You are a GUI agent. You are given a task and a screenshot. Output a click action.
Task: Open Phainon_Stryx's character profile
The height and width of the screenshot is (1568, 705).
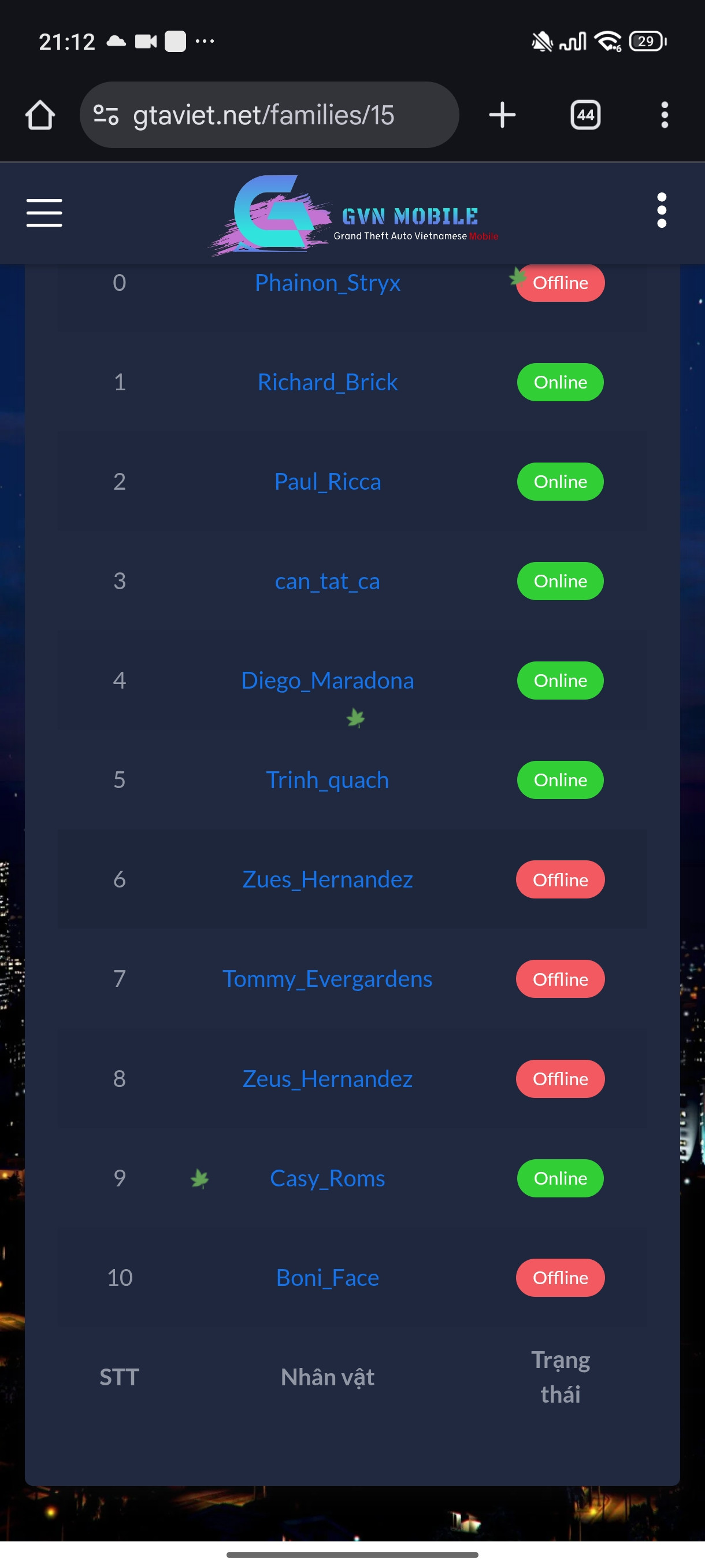coord(327,283)
